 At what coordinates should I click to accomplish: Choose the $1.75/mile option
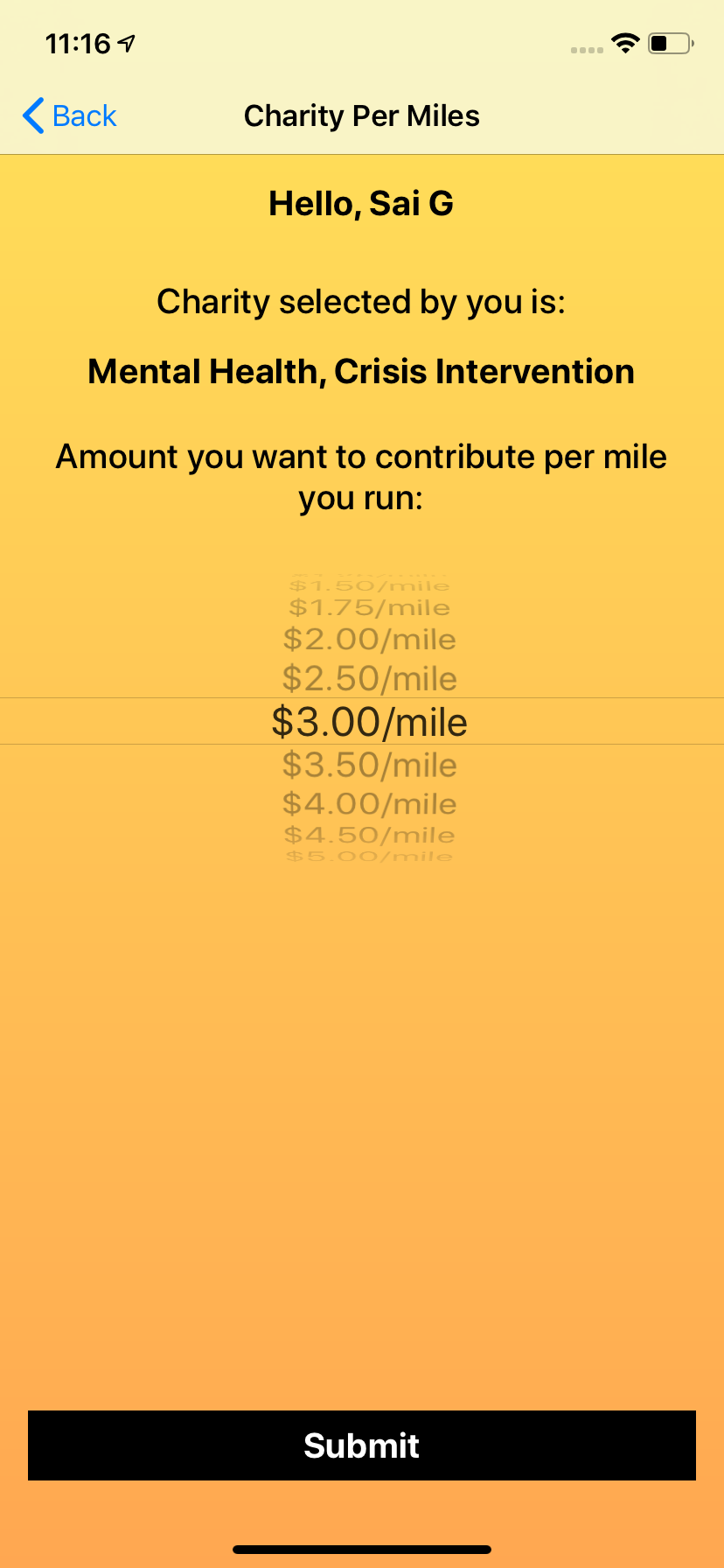369,607
